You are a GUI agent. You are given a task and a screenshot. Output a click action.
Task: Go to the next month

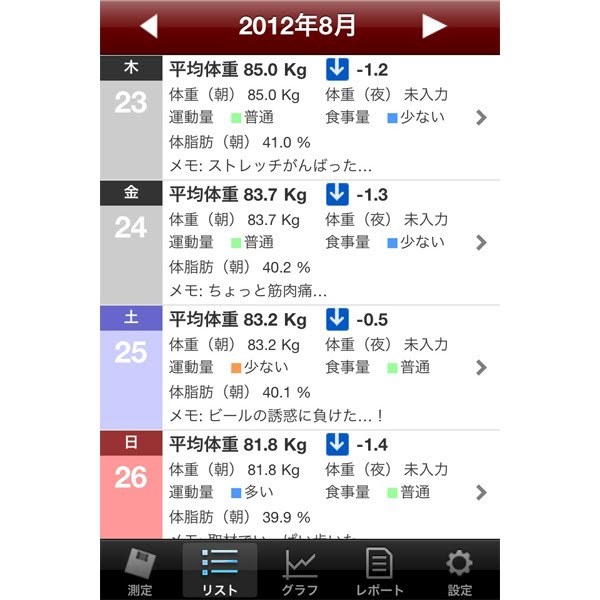433,26
